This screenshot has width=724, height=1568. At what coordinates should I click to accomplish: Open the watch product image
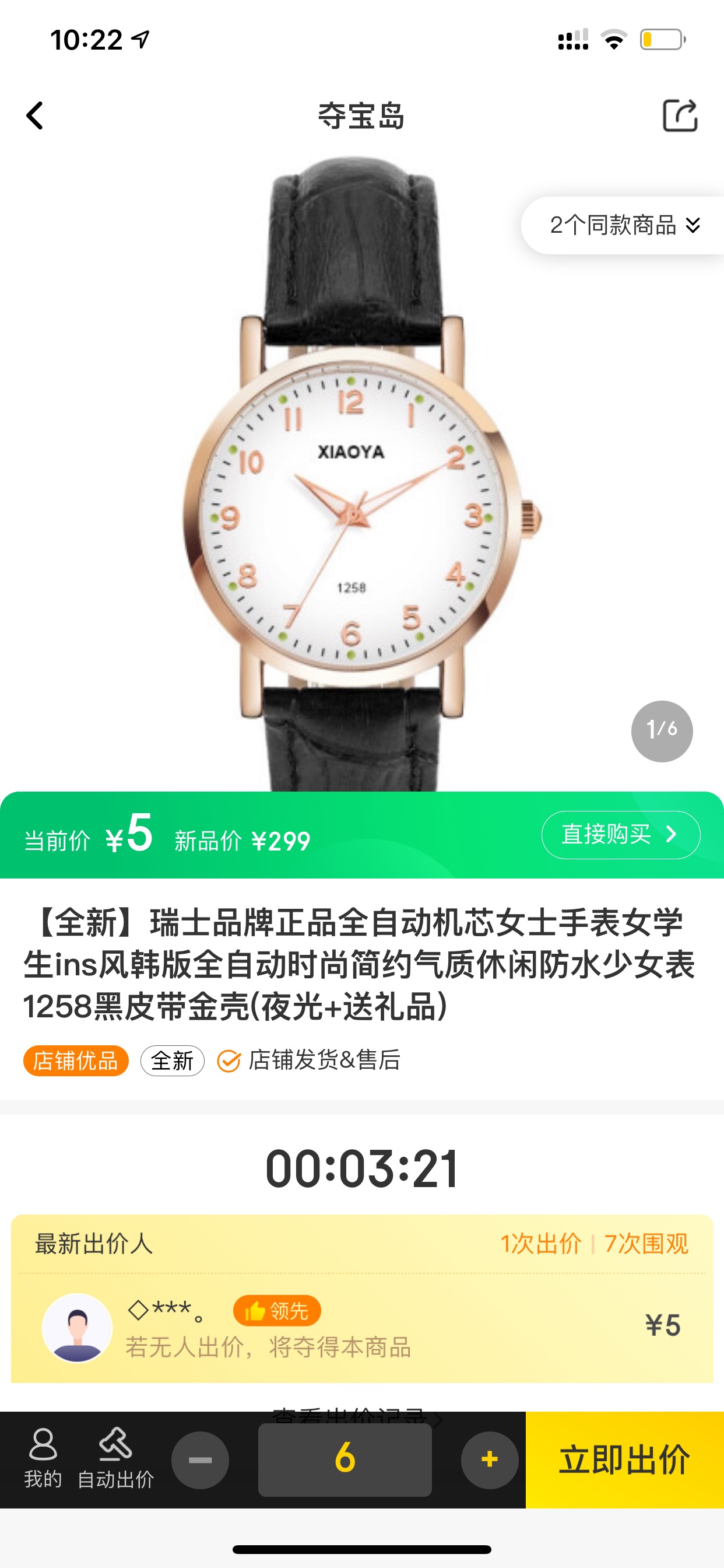pyautogui.click(x=362, y=474)
